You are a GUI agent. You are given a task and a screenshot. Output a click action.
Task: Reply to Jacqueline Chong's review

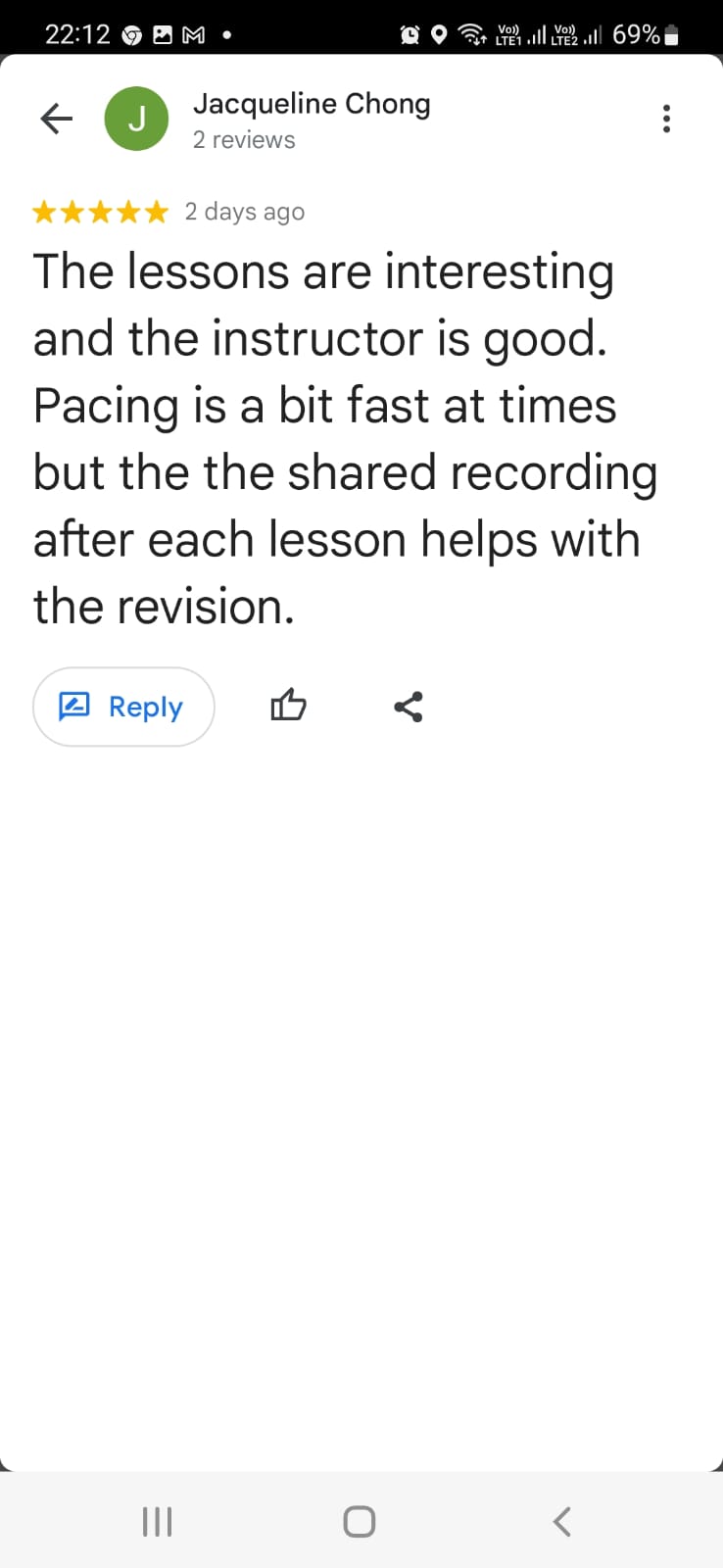tap(123, 707)
